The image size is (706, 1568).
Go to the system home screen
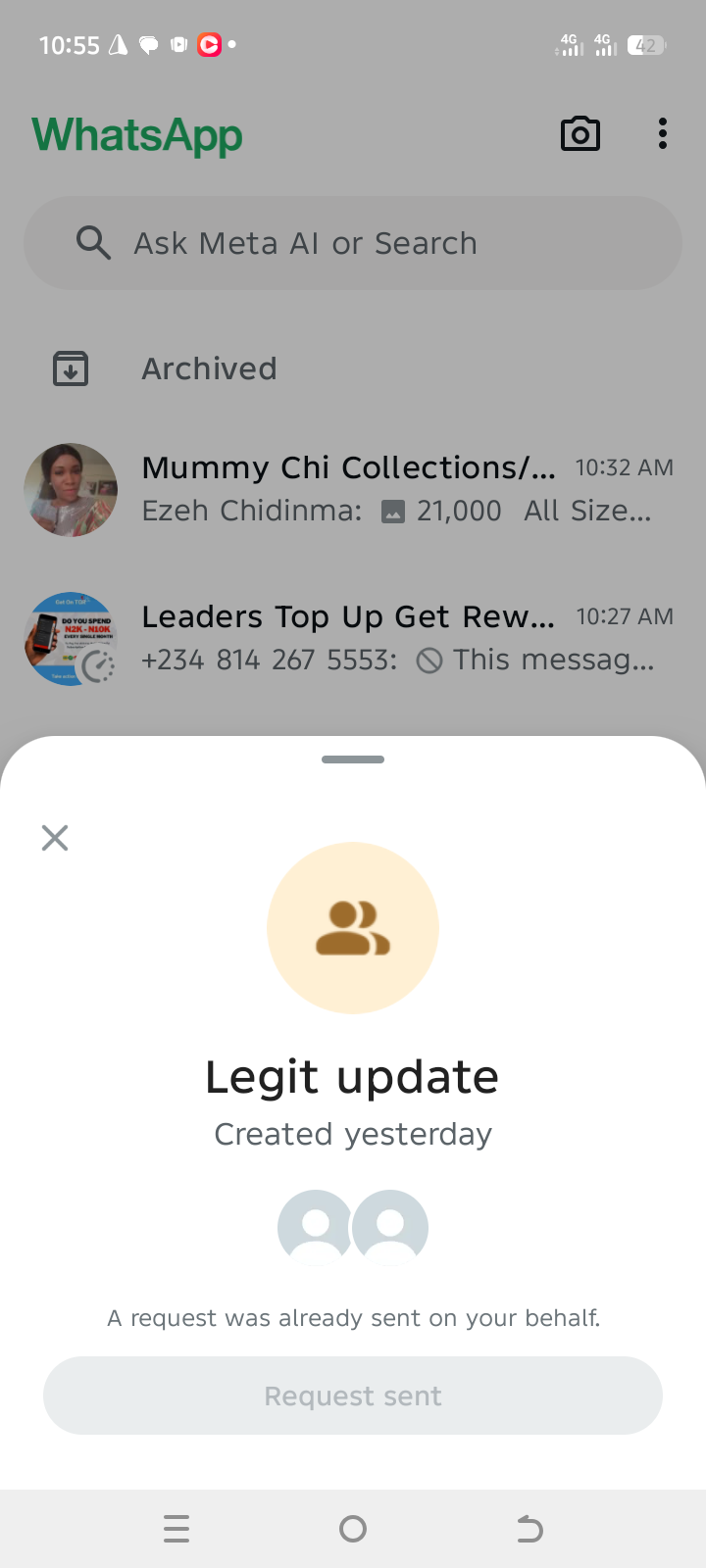click(x=353, y=1529)
